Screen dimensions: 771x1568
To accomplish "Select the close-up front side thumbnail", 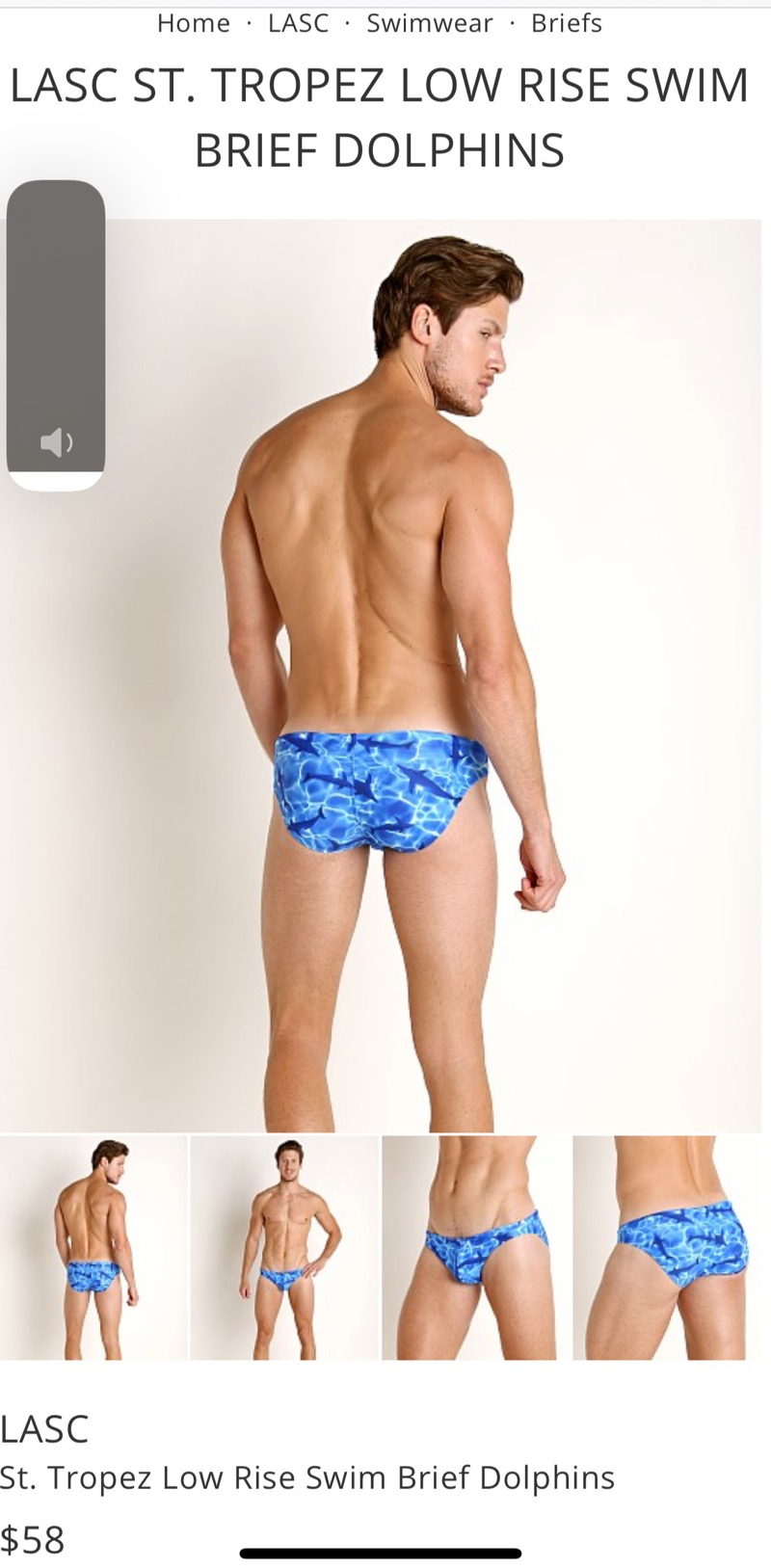I will tap(476, 1247).
